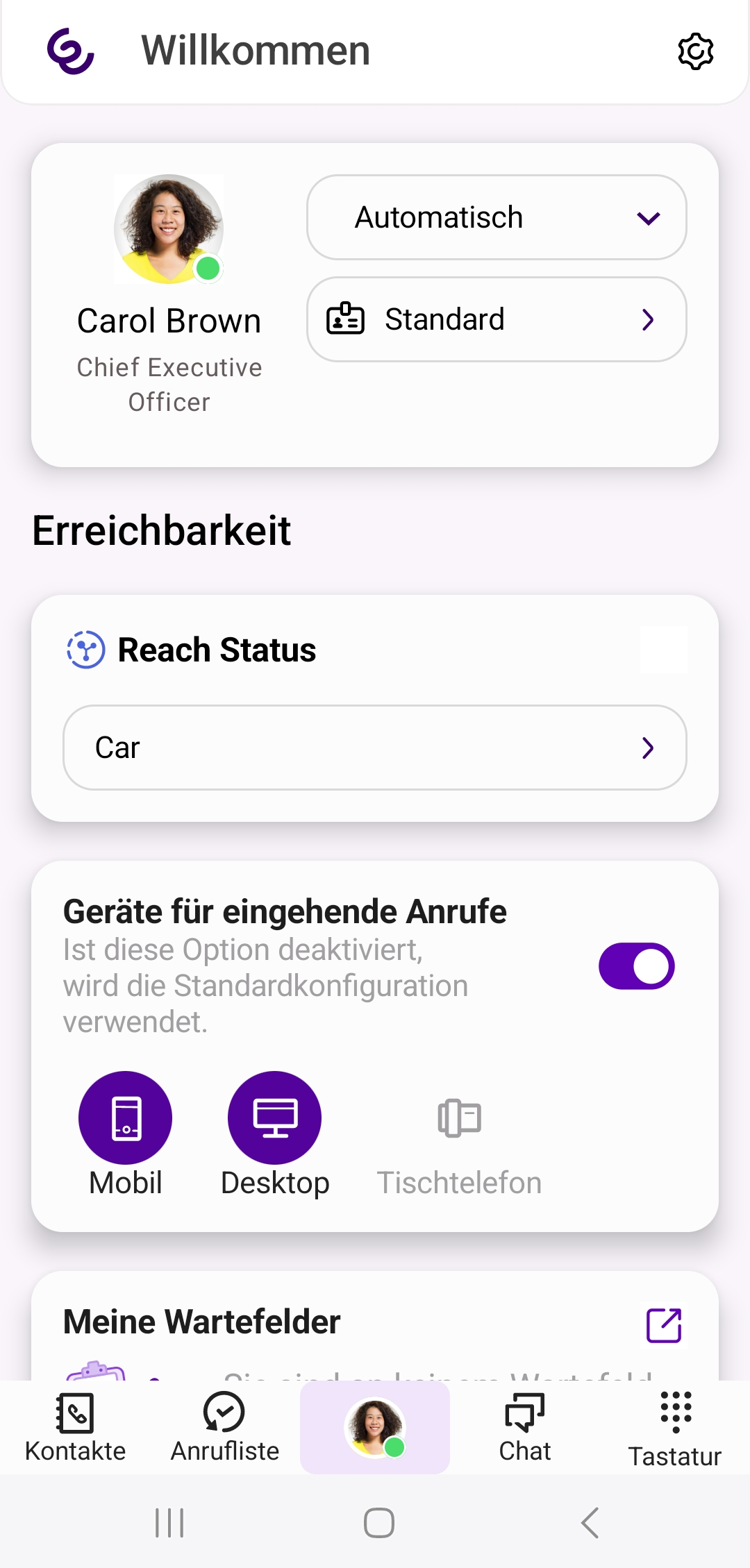Disable the Geräte für eingehende Anrufe switch

[x=636, y=966]
